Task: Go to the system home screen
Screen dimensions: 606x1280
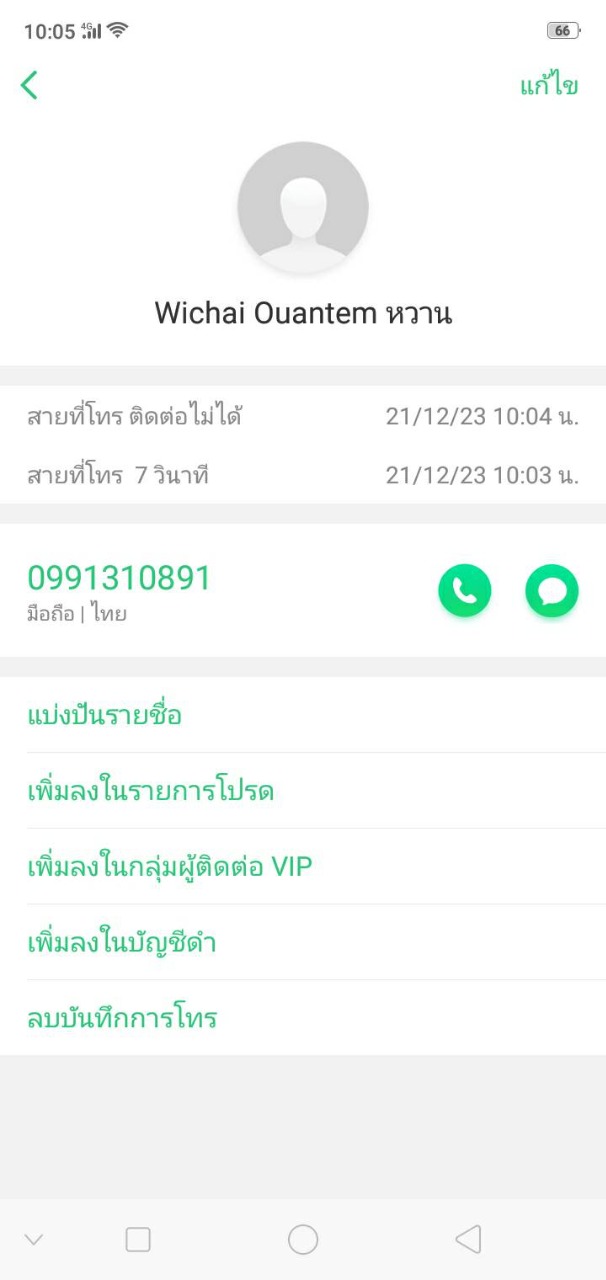Action: point(303,1240)
